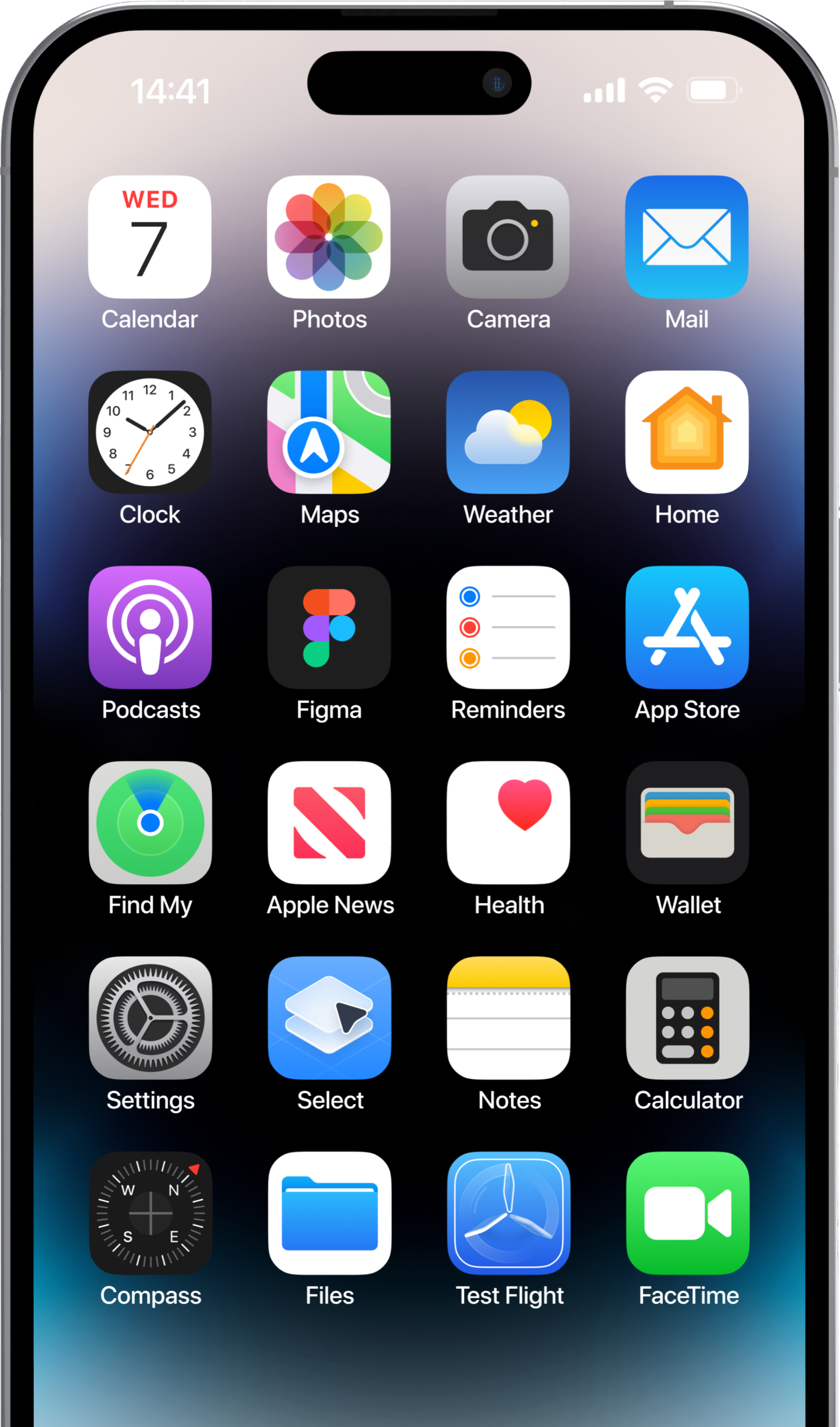Open the Settings app
The image size is (840, 1427).
(150, 1018)
